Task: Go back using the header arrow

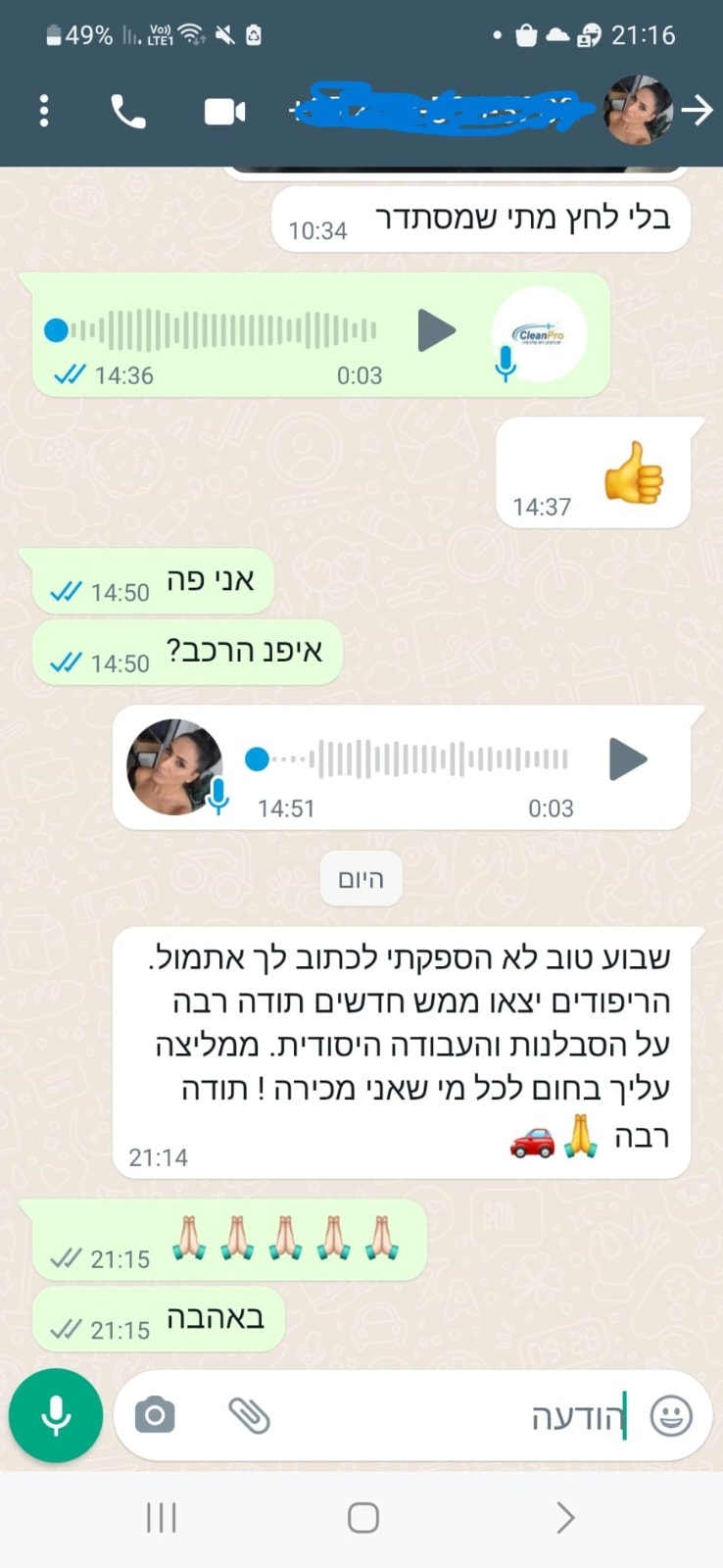Action: pyautogui.click(x=698, y=111)
